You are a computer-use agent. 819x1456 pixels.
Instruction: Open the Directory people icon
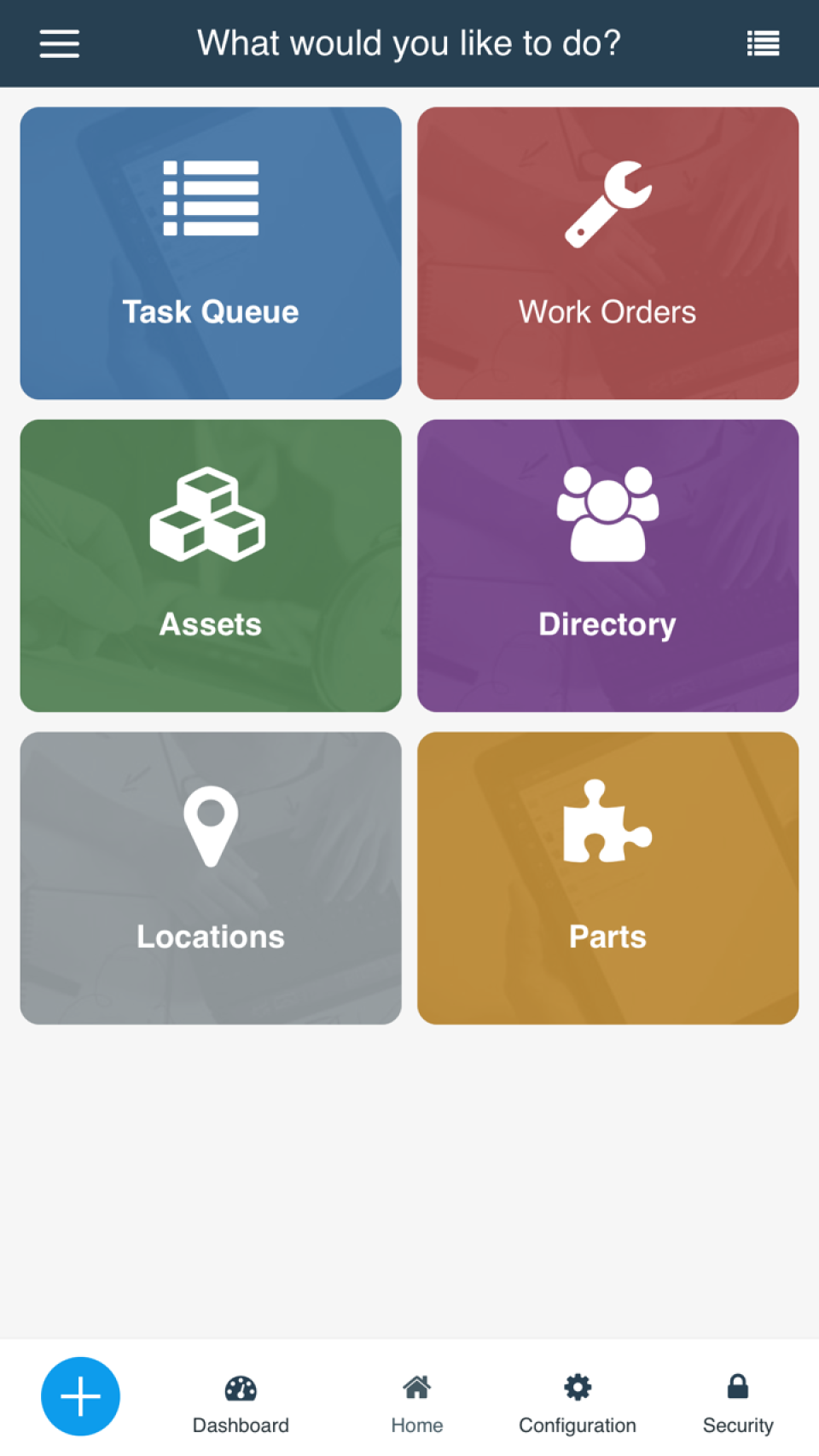coord(607,512)
